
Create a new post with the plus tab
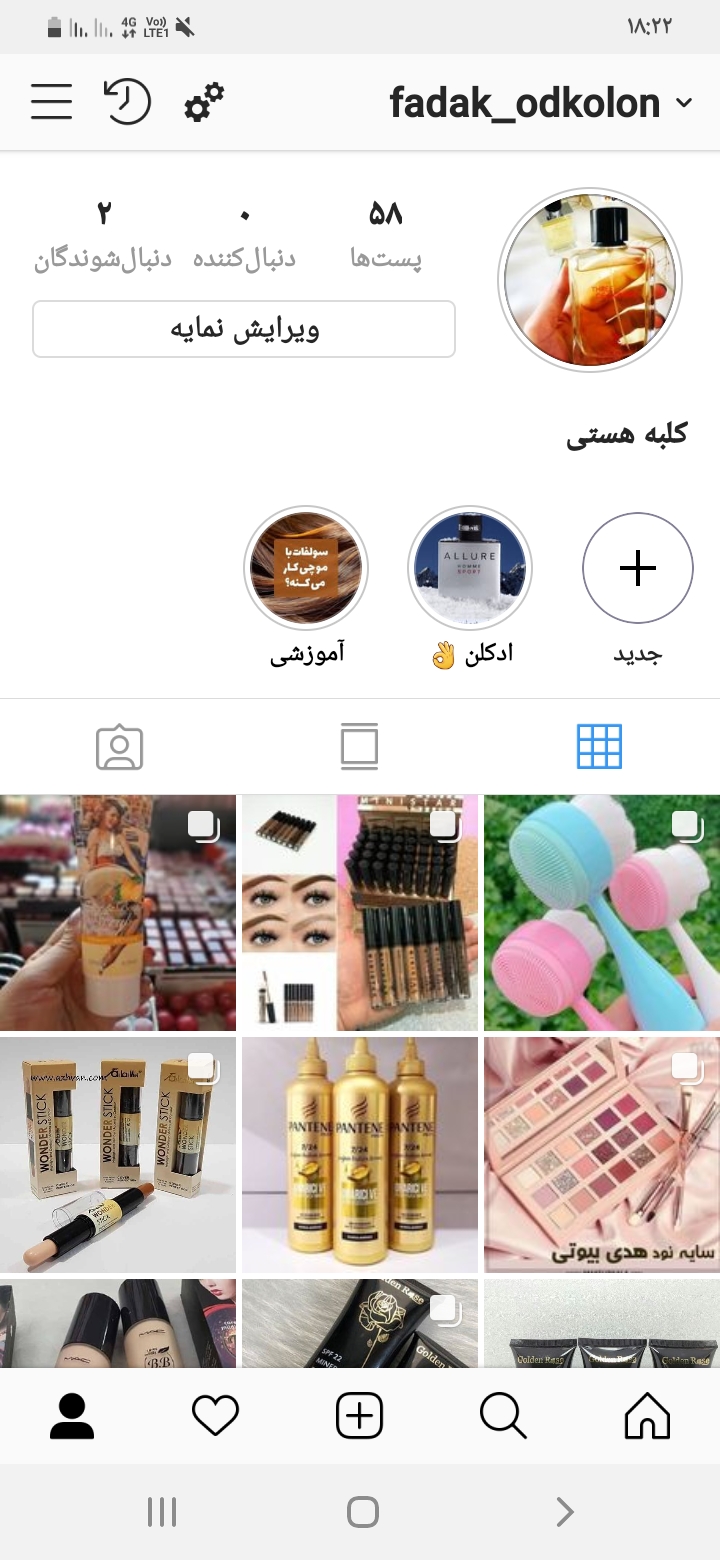click(360, 1416)
